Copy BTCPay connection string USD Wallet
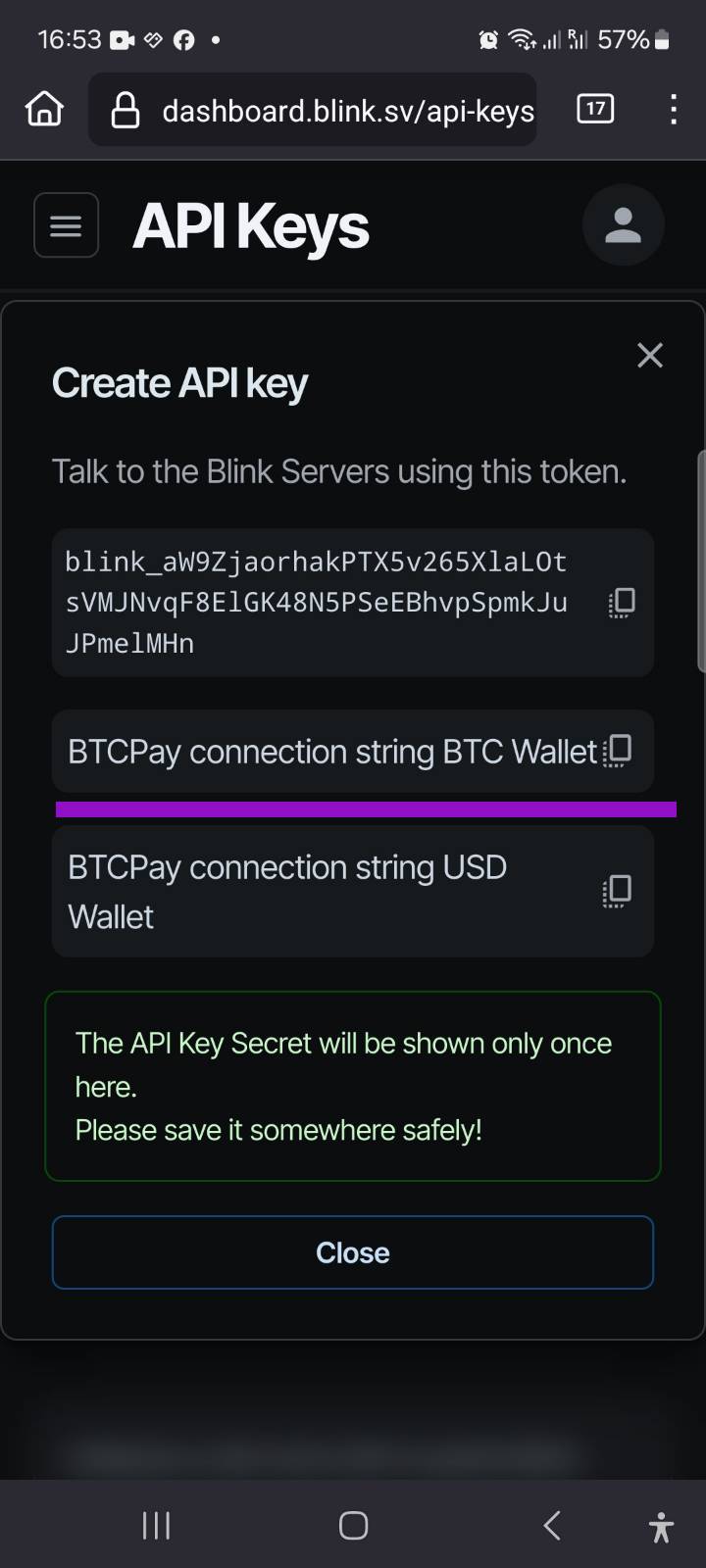Viewport: 706px width, 1568px height. click(617, 891)
